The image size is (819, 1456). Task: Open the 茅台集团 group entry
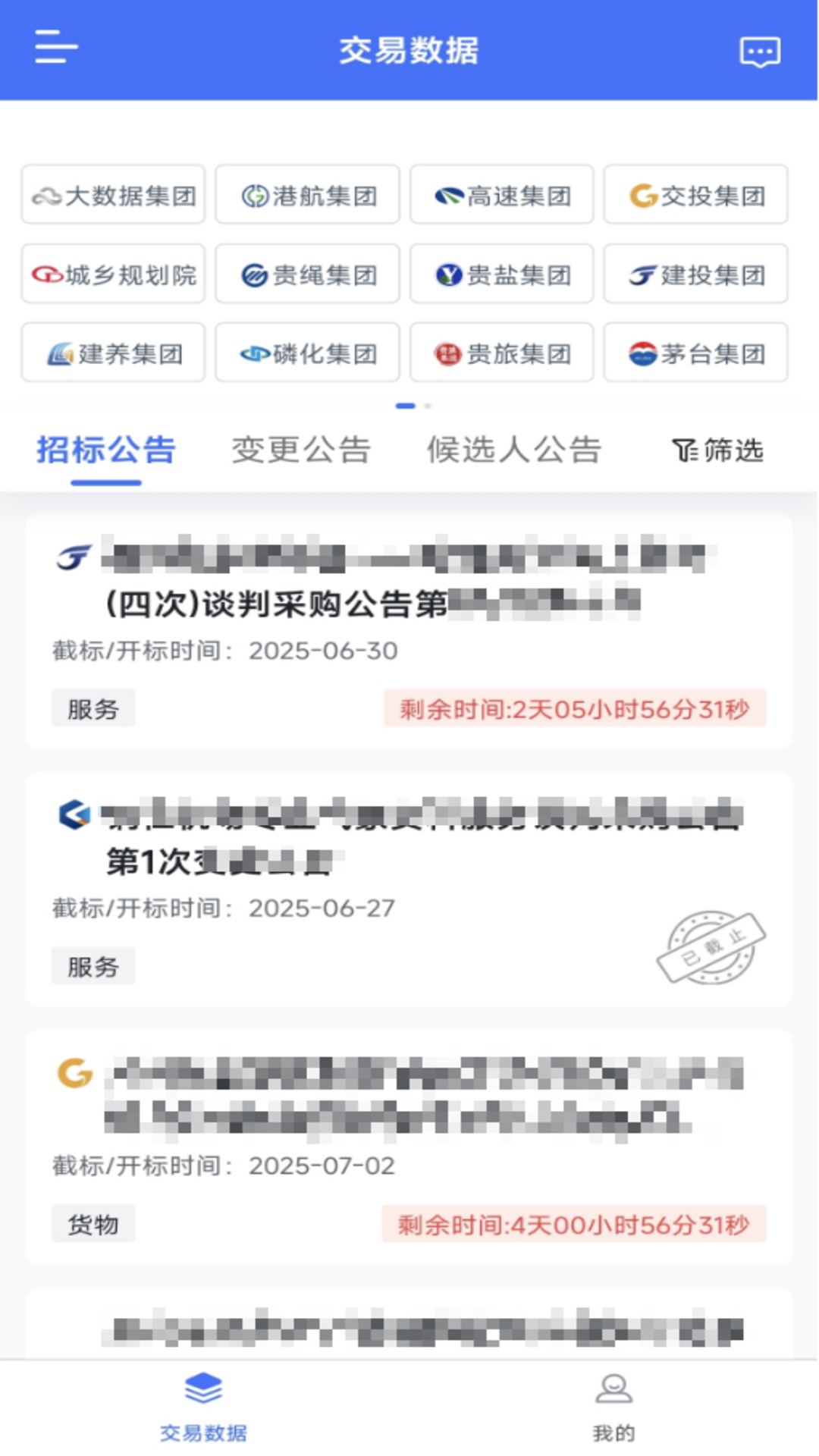click(x=695, y=353)
